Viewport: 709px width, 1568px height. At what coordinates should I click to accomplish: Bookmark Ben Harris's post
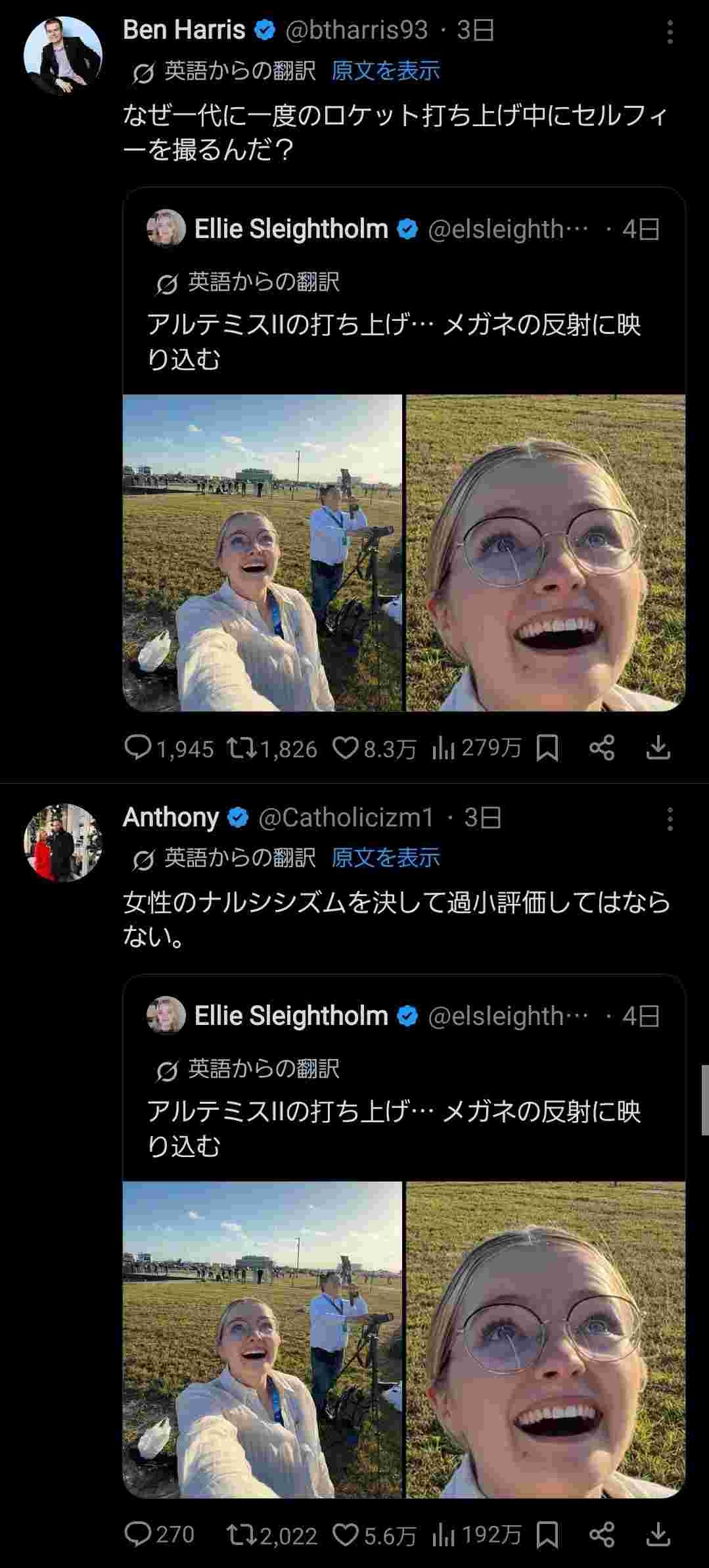[x=547, y=748]
